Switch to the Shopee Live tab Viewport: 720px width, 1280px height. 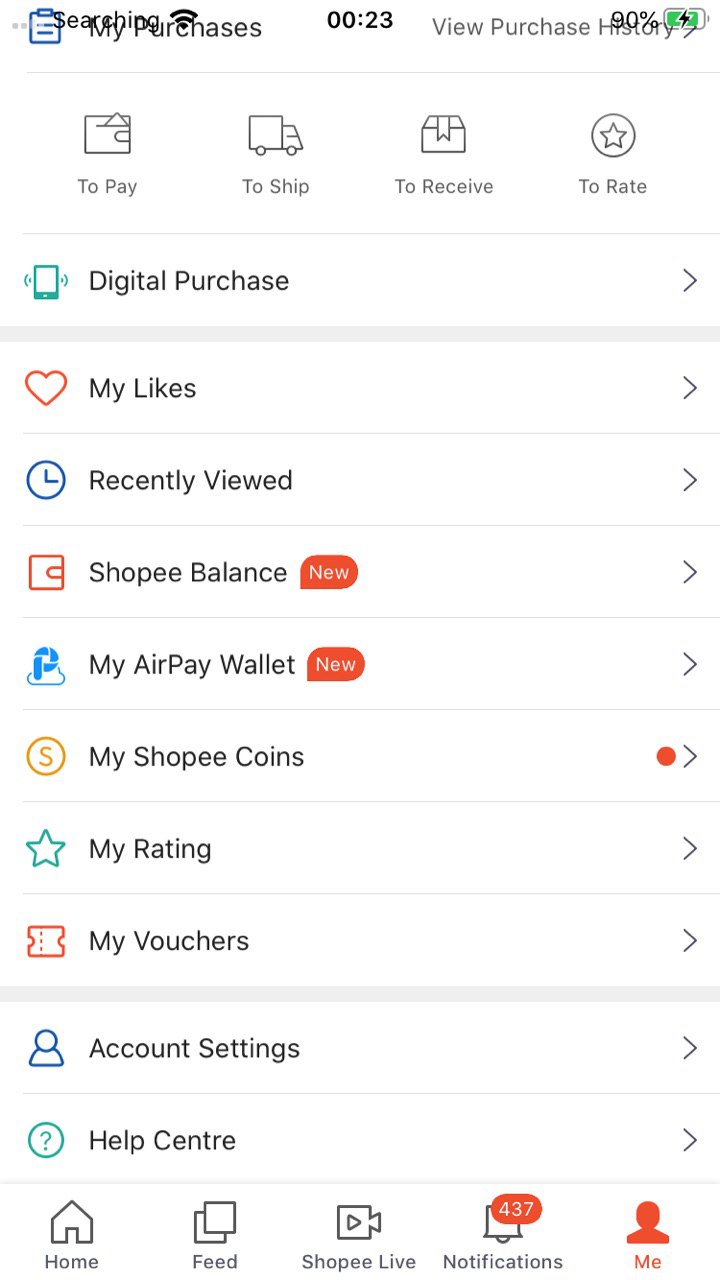coord(359,1235)
